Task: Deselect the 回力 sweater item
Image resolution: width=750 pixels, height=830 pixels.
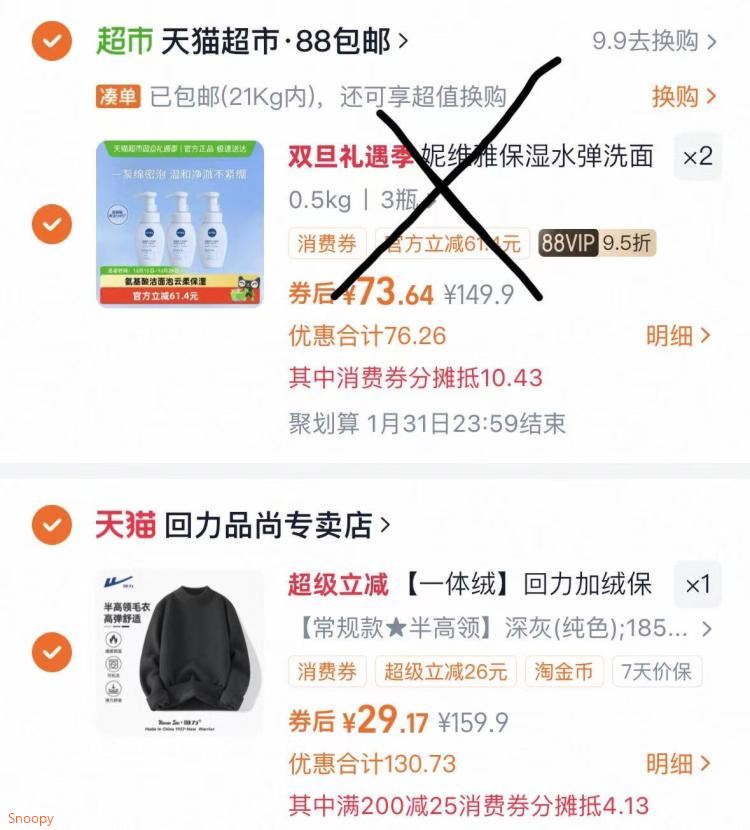Action: click(x=51, y=653)
